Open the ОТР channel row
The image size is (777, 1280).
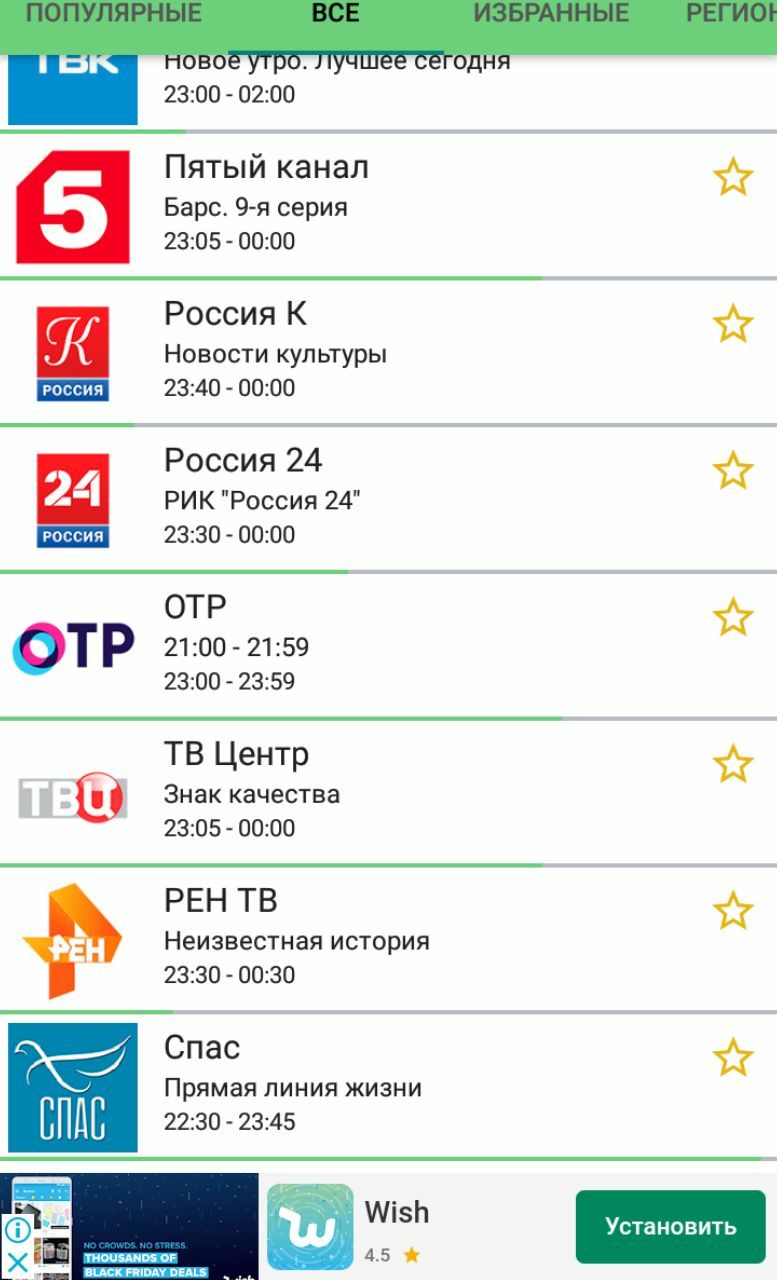[x=388, y=647]
